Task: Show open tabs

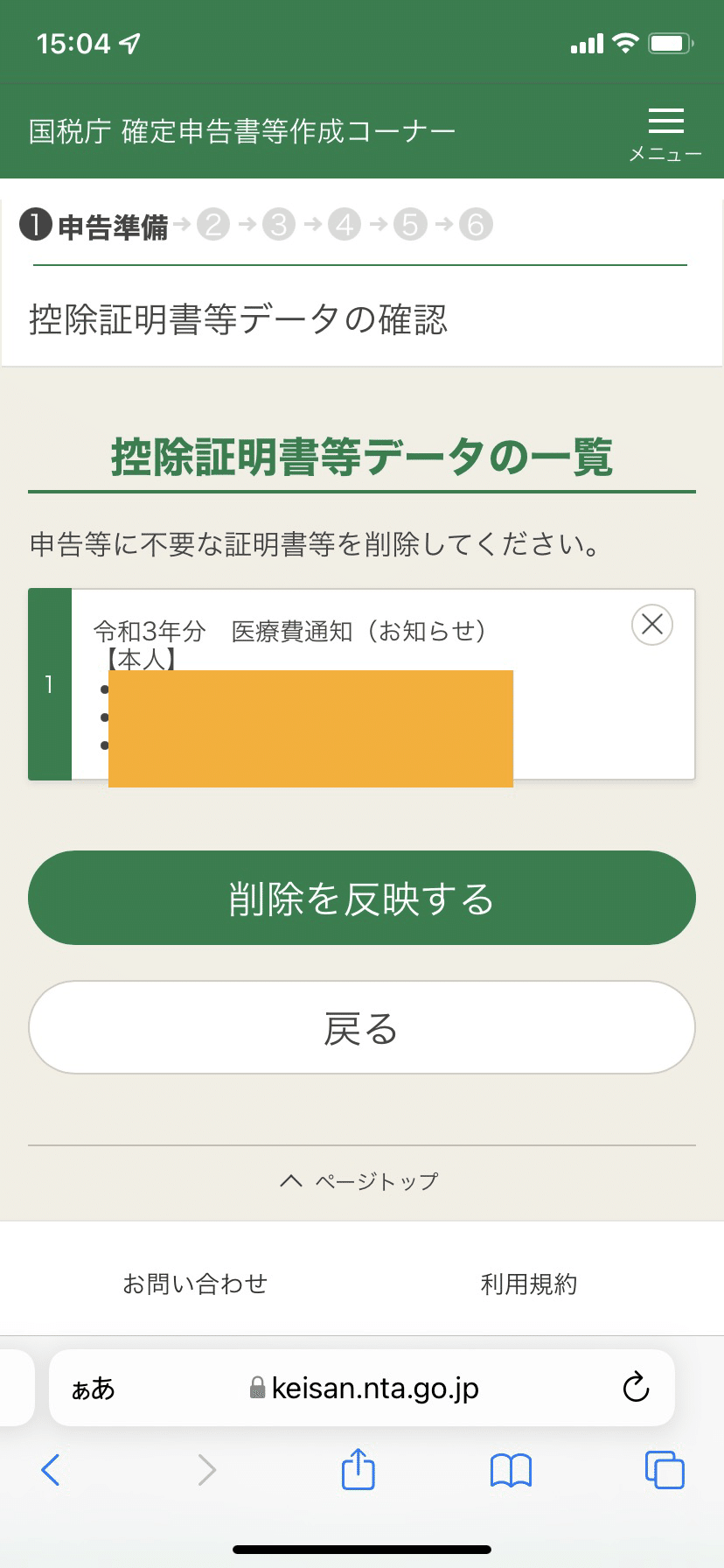Action: [665, 1470]
